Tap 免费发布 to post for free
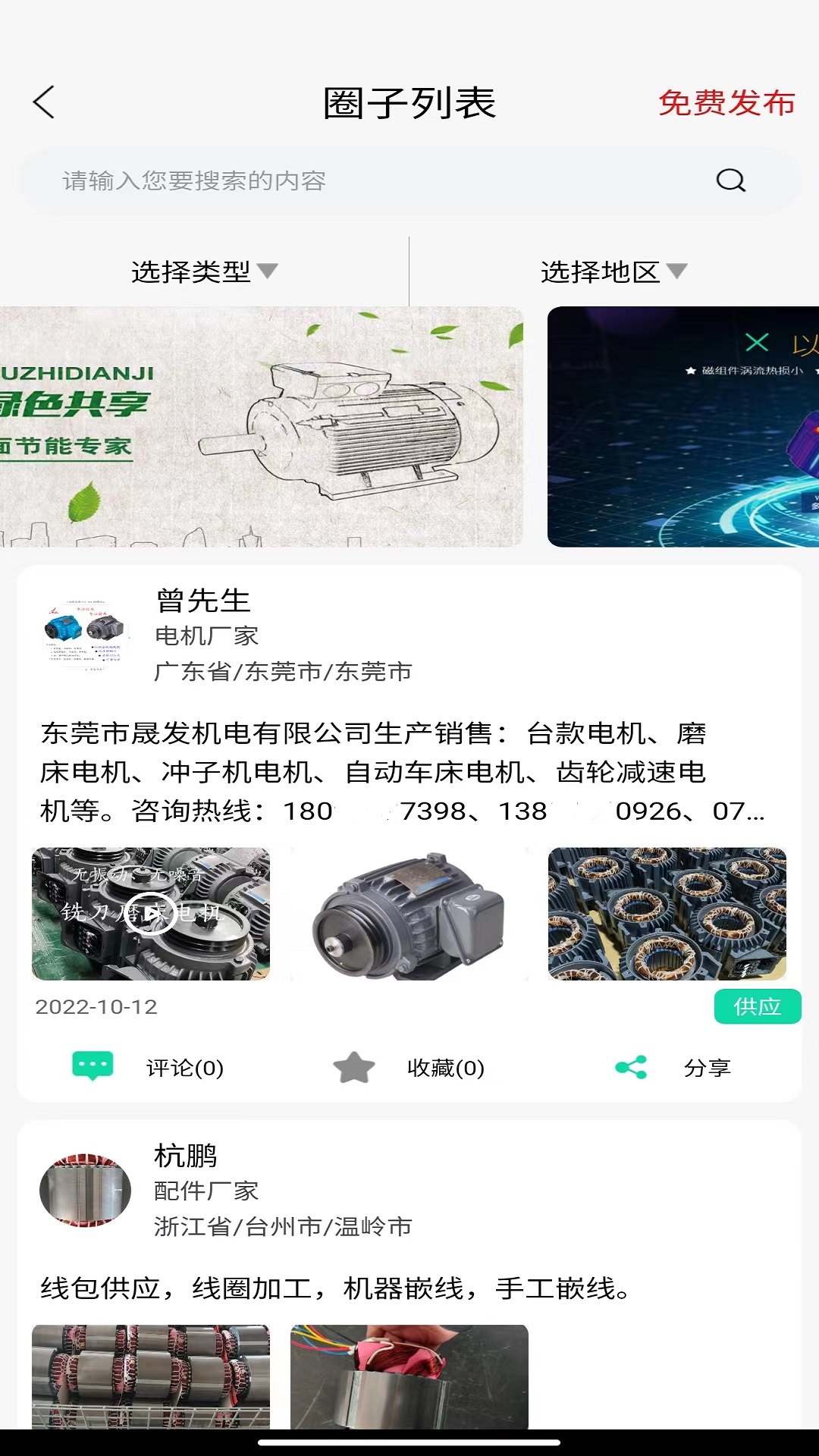Viewport: 819px width, 1456px height. coord(726,102)
